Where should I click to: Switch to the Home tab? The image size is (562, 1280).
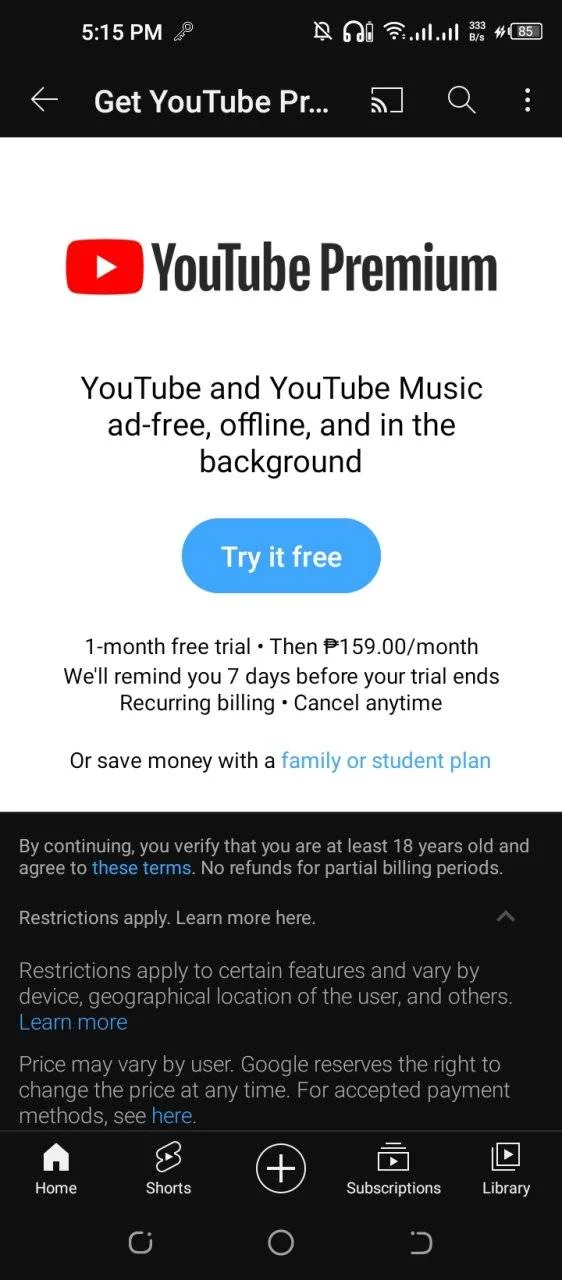point(56,1169)
